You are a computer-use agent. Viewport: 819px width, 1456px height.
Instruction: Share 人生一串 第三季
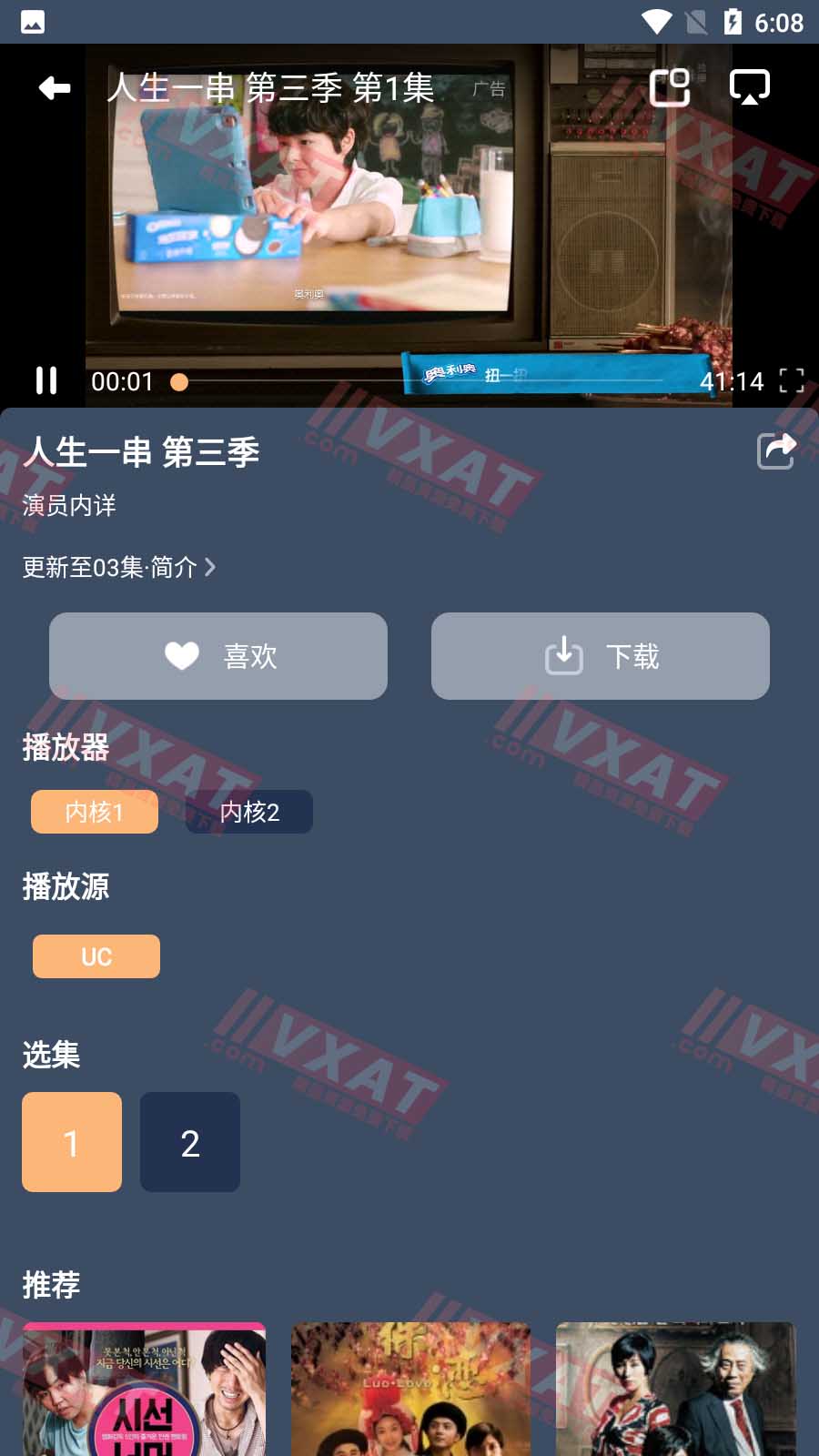coord(776,450)
